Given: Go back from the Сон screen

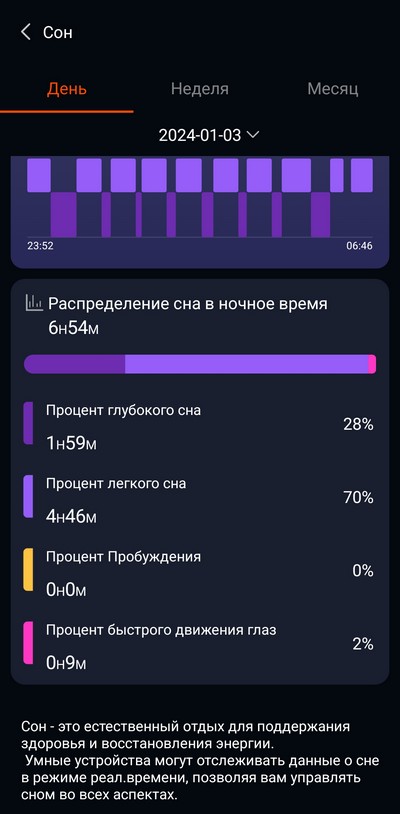Looking at the screenshot, I should coord(26,32).
